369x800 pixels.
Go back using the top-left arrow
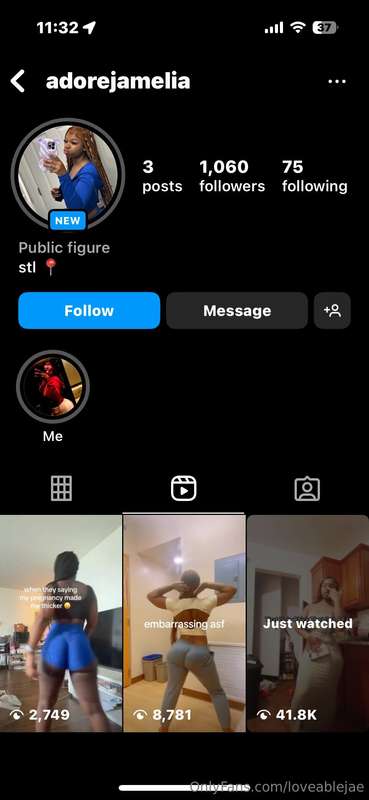click(x=18, y=81)
